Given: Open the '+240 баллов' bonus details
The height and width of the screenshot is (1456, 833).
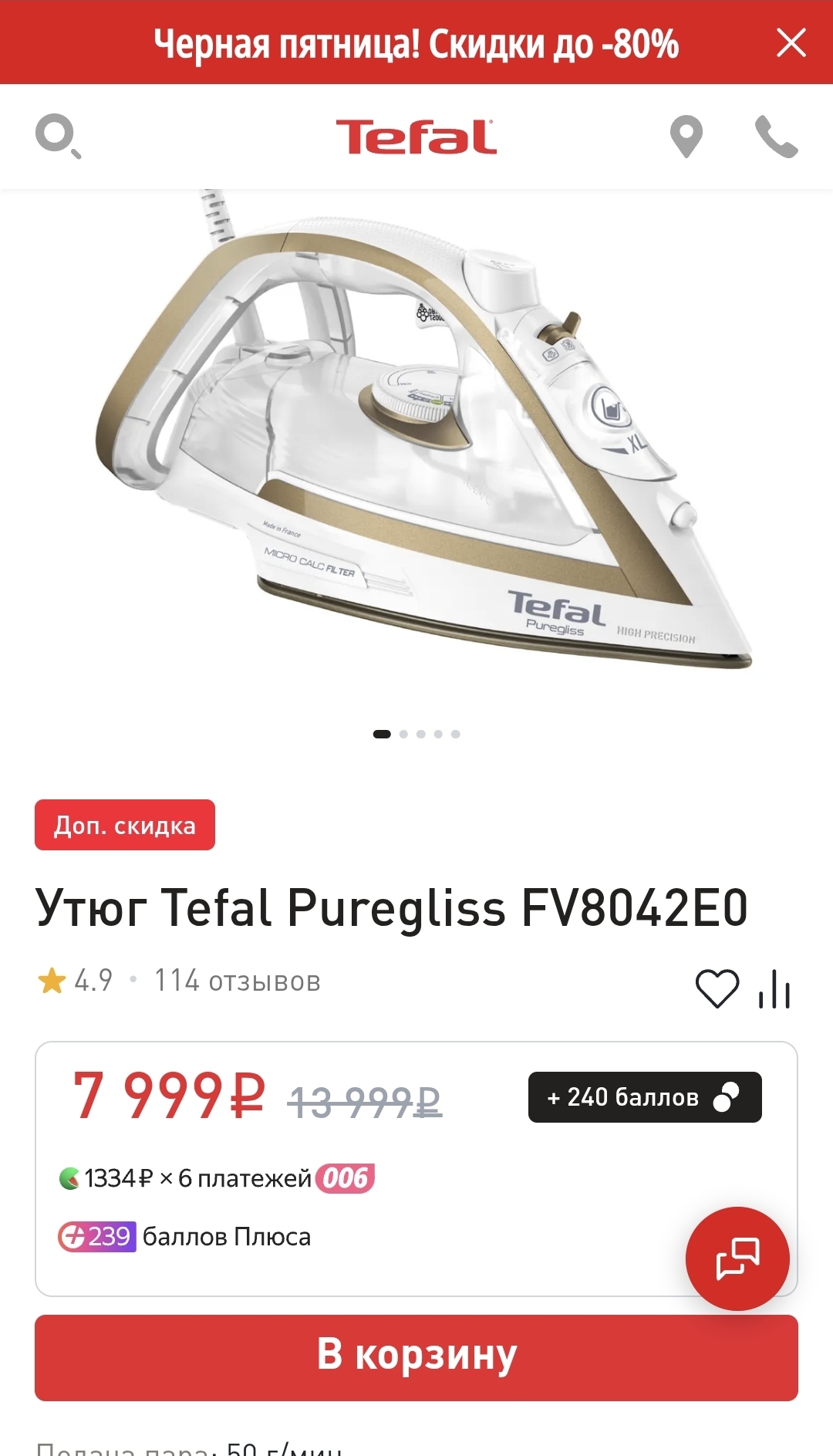Looking at the screenshot, I should click(645, 1096).
